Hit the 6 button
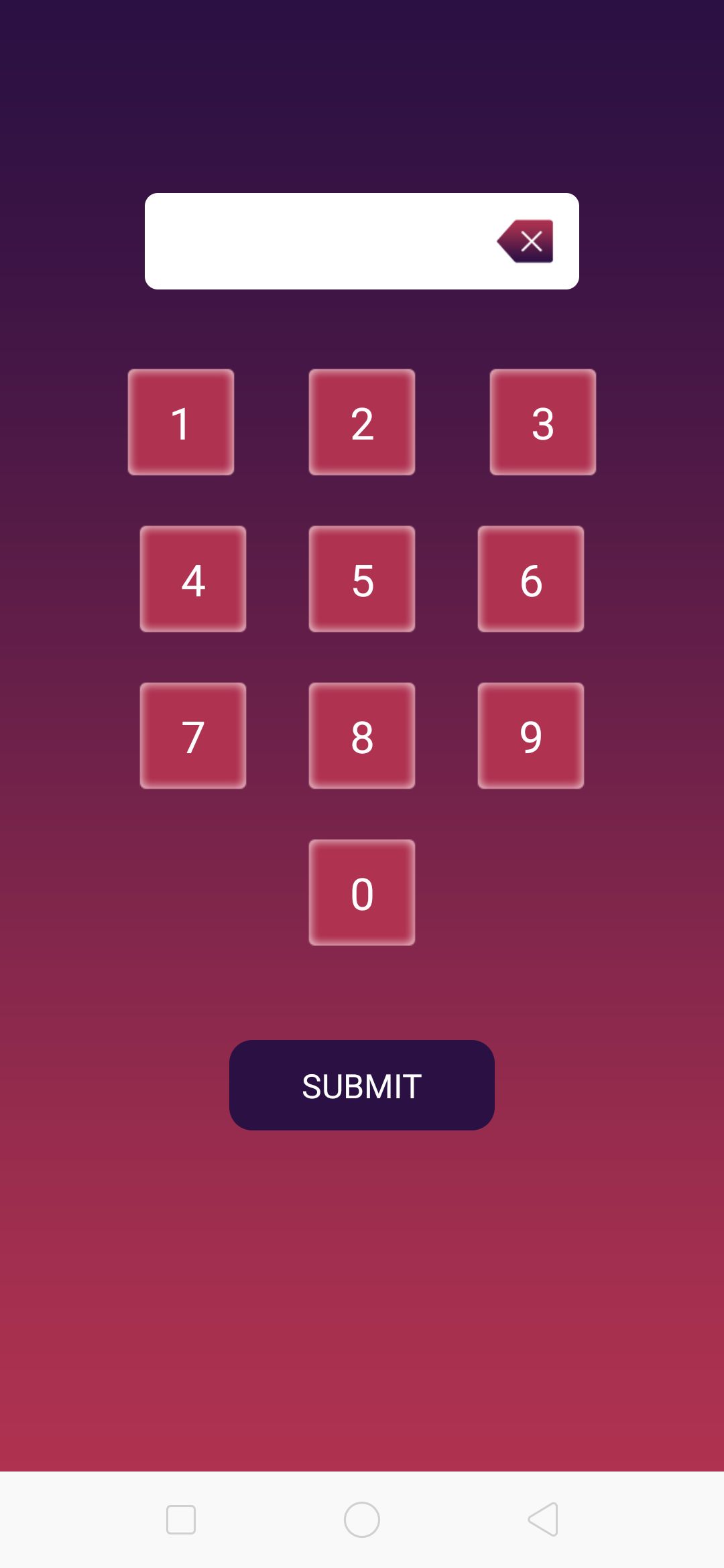The height and width of the screenshot is (1568, 724). tap(531, 579)
